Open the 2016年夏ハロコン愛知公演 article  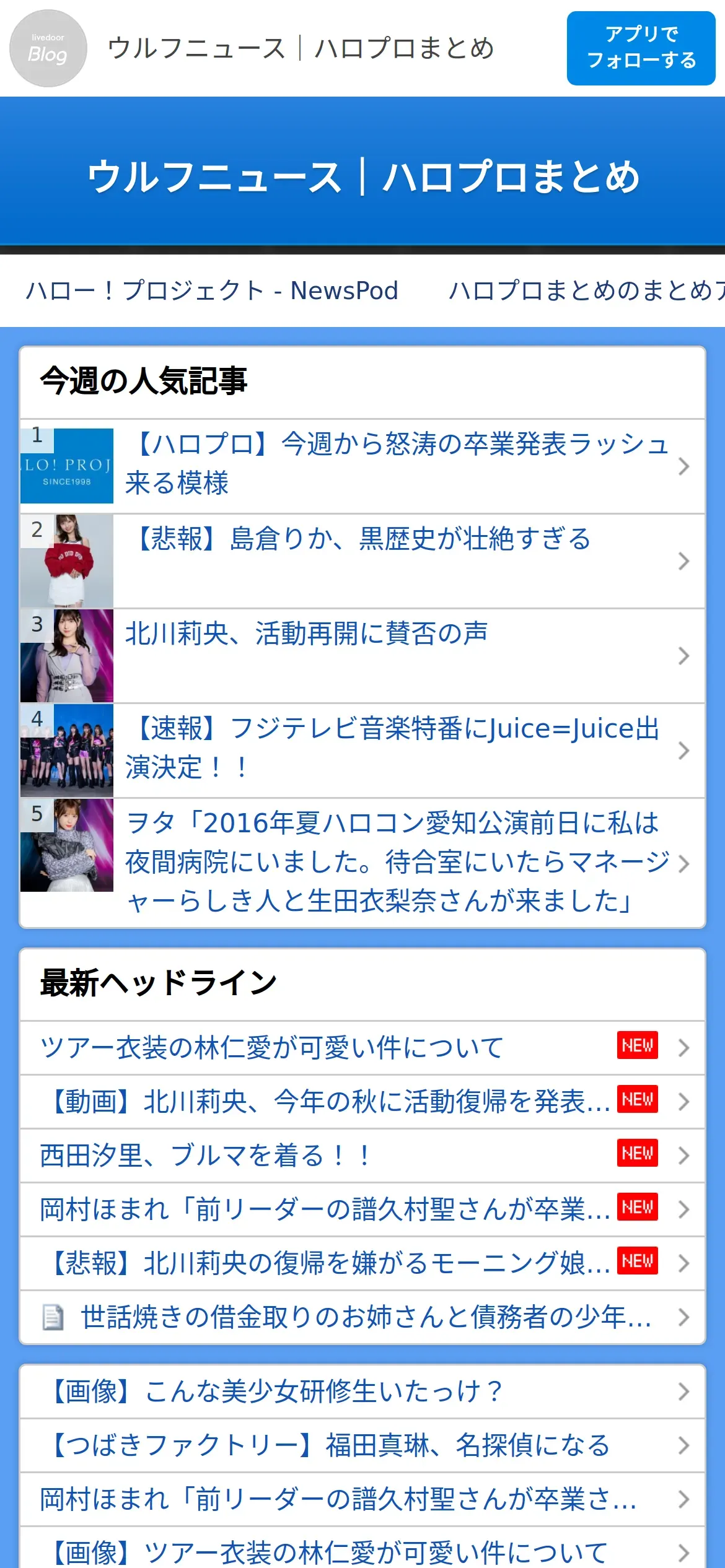397,861
